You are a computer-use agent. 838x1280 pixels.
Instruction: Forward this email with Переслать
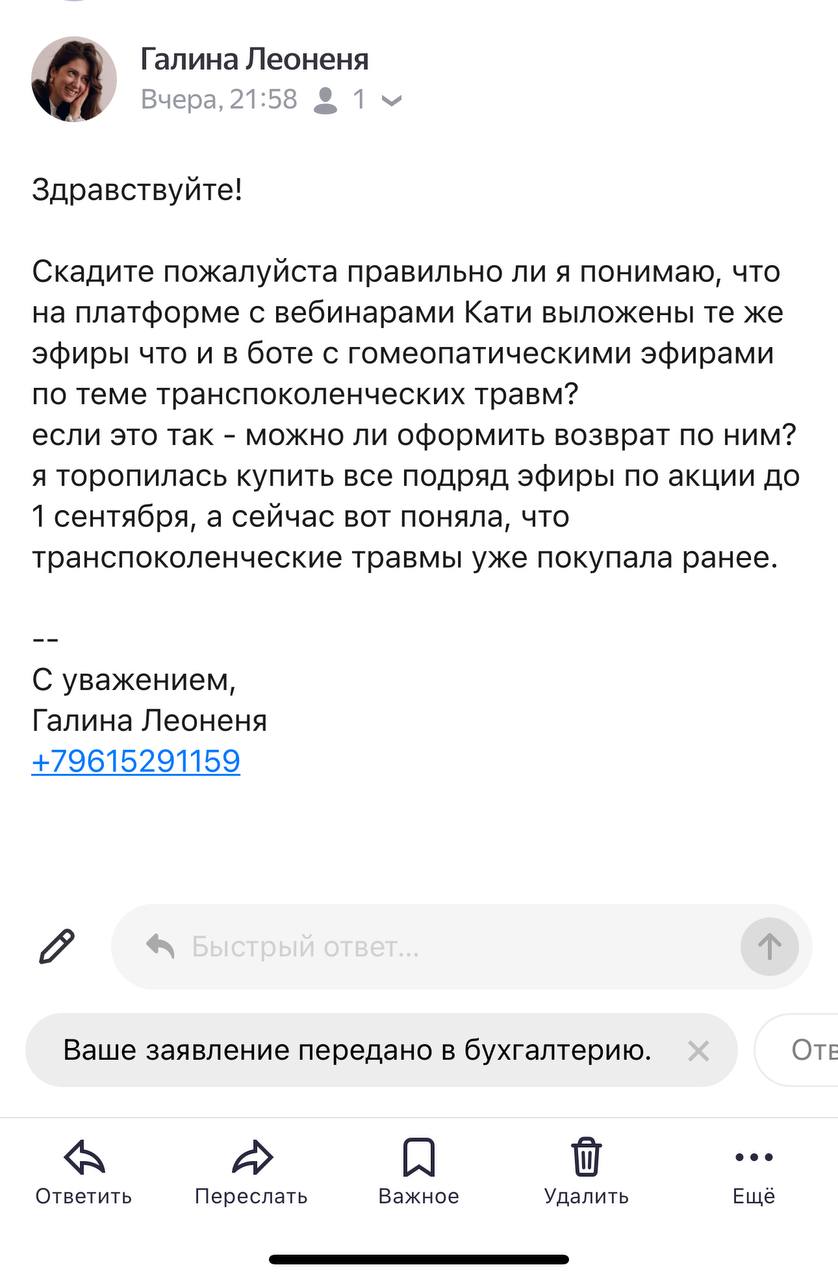click(x=251, y=1174)
